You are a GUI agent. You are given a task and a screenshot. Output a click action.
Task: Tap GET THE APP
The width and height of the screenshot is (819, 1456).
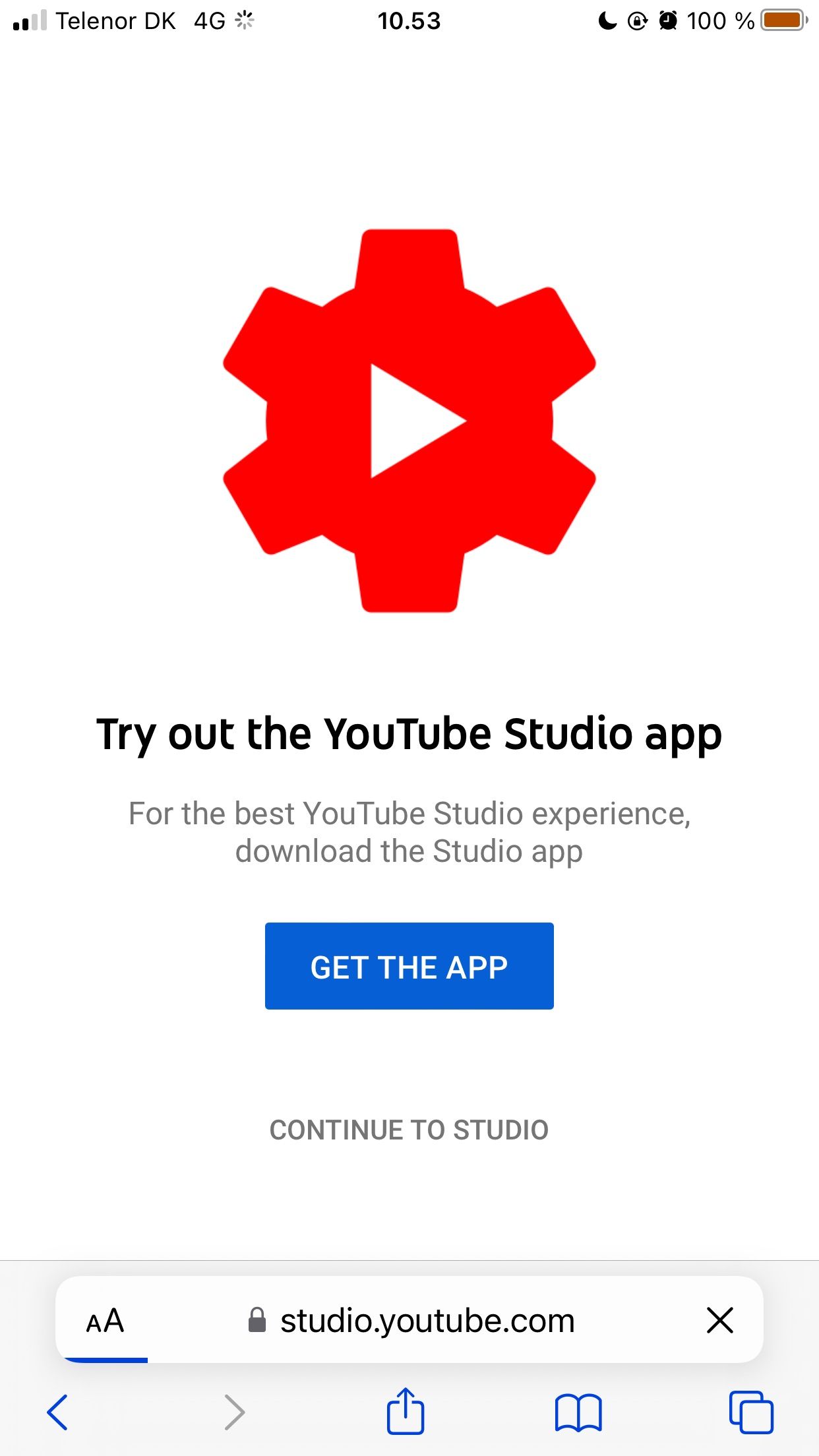[409, 965]
